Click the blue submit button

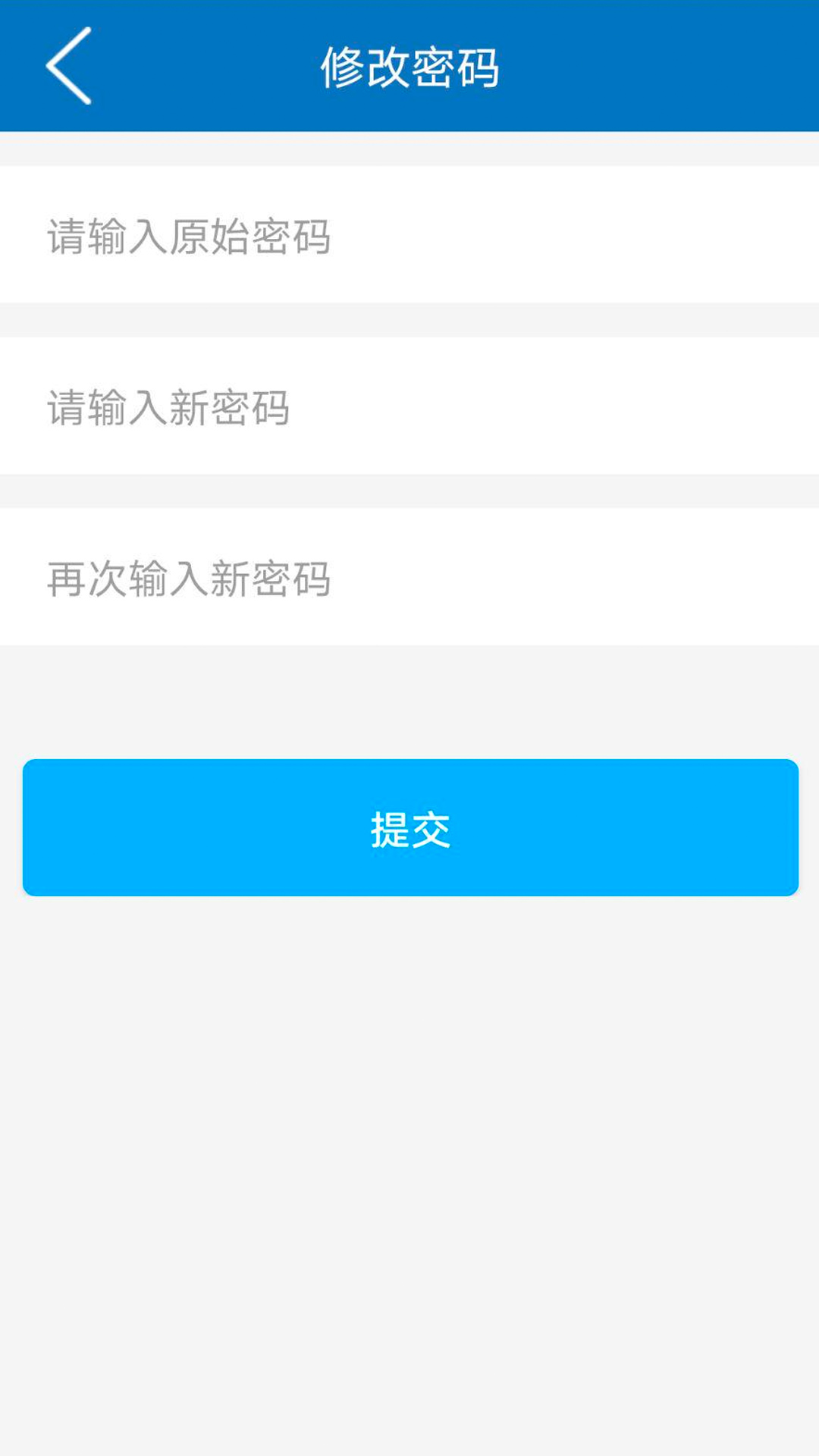point(409,830)
